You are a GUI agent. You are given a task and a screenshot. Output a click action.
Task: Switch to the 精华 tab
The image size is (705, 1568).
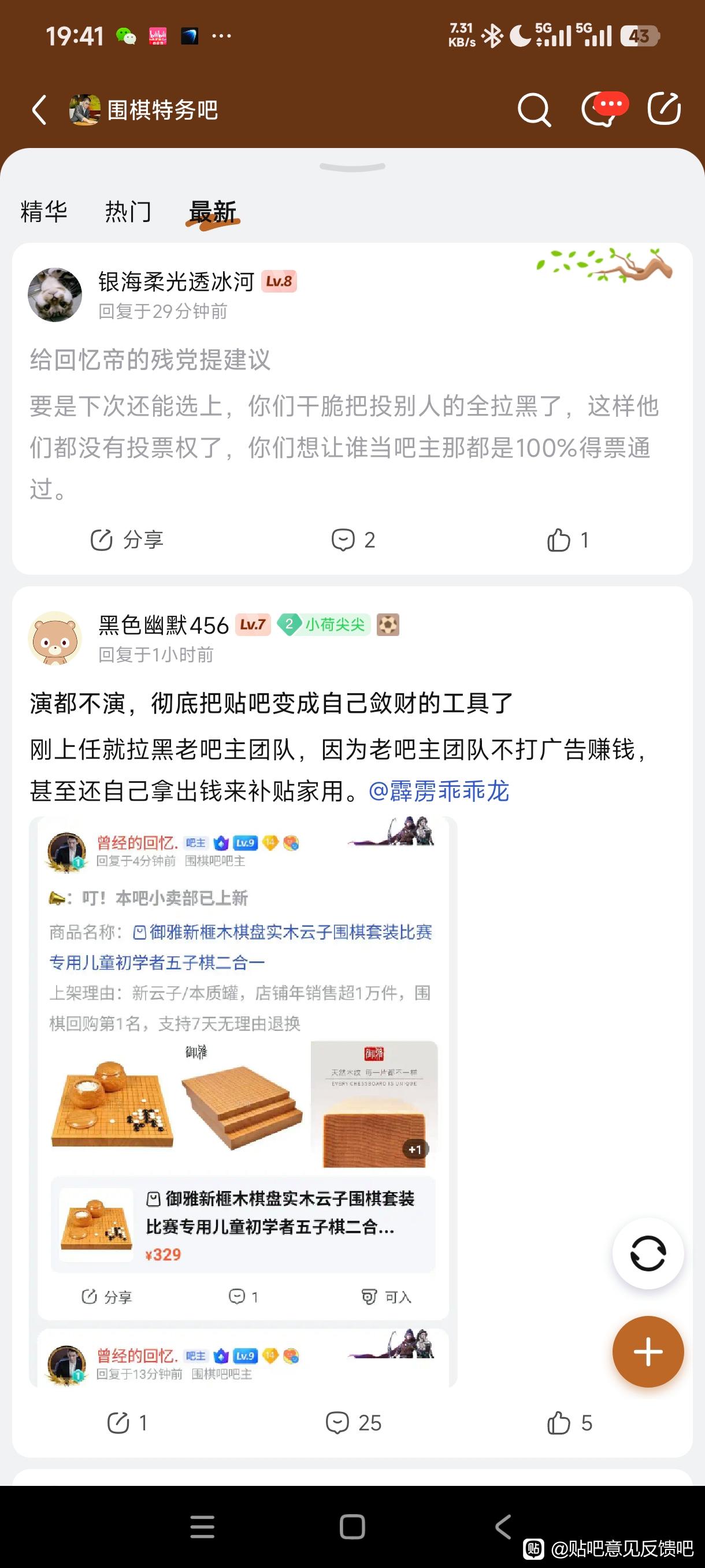(44, 212)
